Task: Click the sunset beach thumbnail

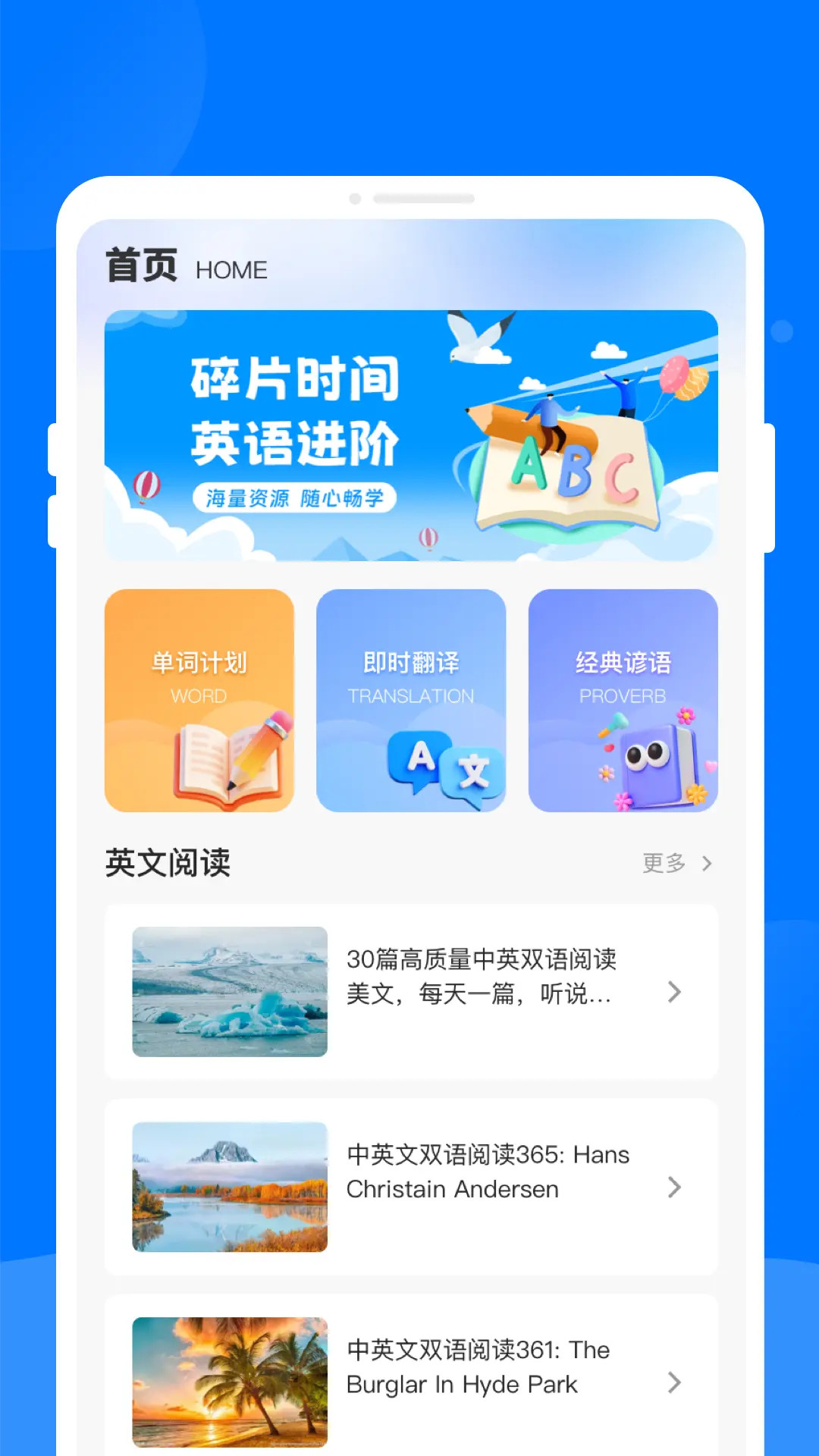Action: tap(230, 1382)
